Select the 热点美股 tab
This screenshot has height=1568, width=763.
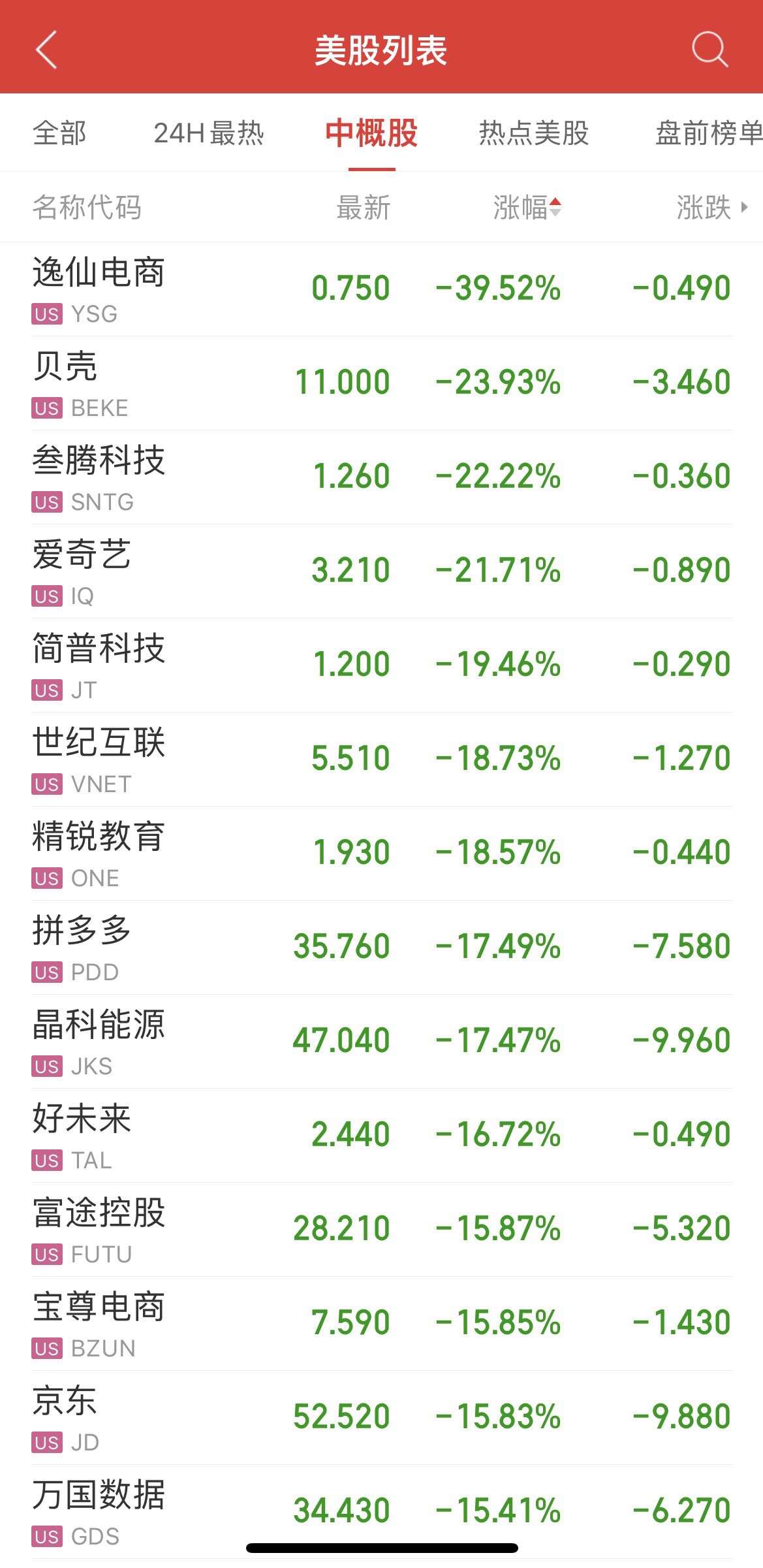tap(534, 133)
